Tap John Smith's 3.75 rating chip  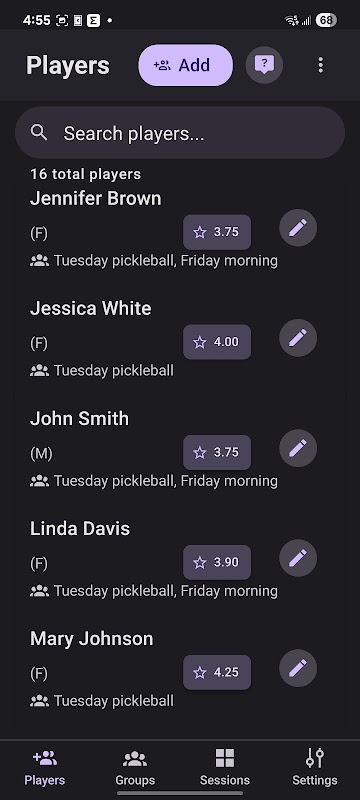point(217,453)
